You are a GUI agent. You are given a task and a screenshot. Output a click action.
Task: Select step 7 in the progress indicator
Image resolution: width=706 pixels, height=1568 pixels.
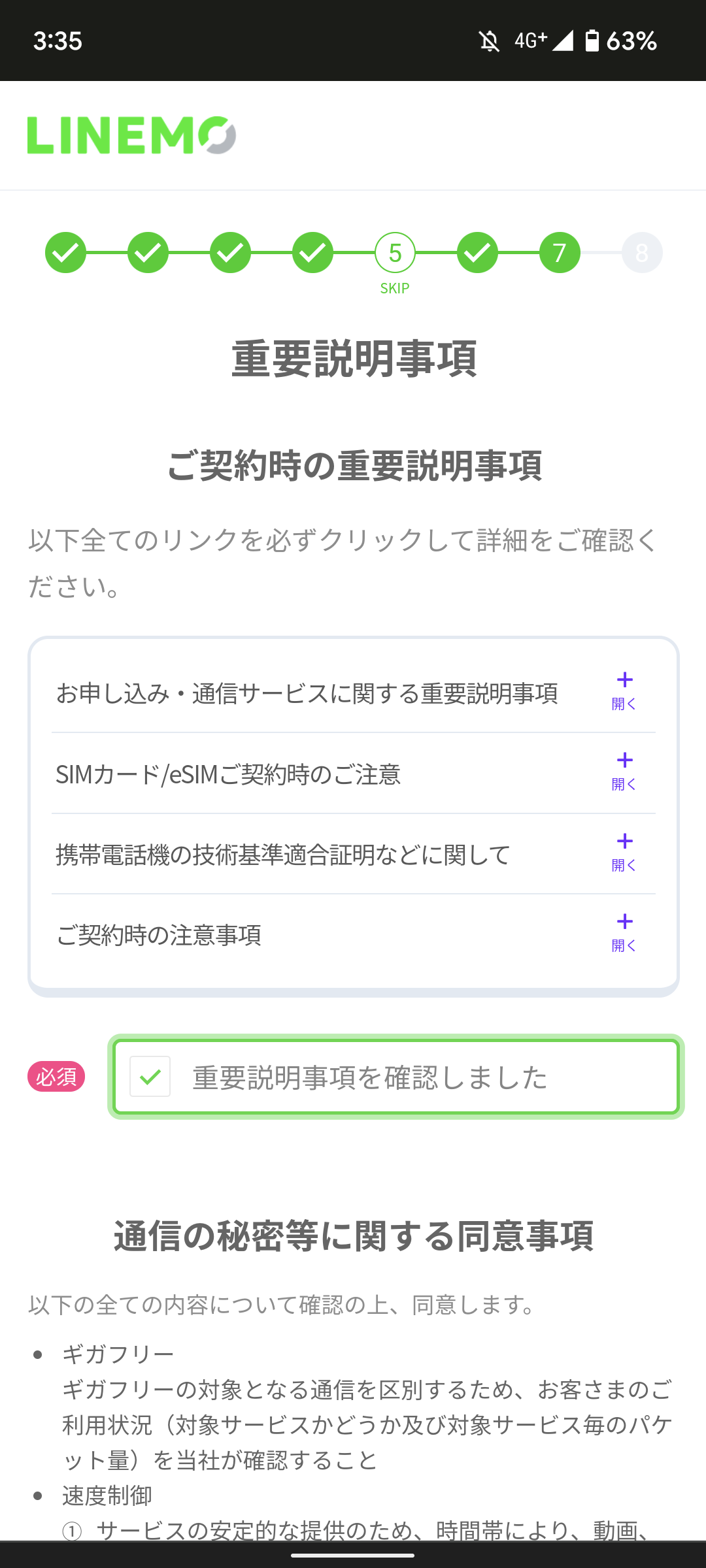click(x=559, y=253)
